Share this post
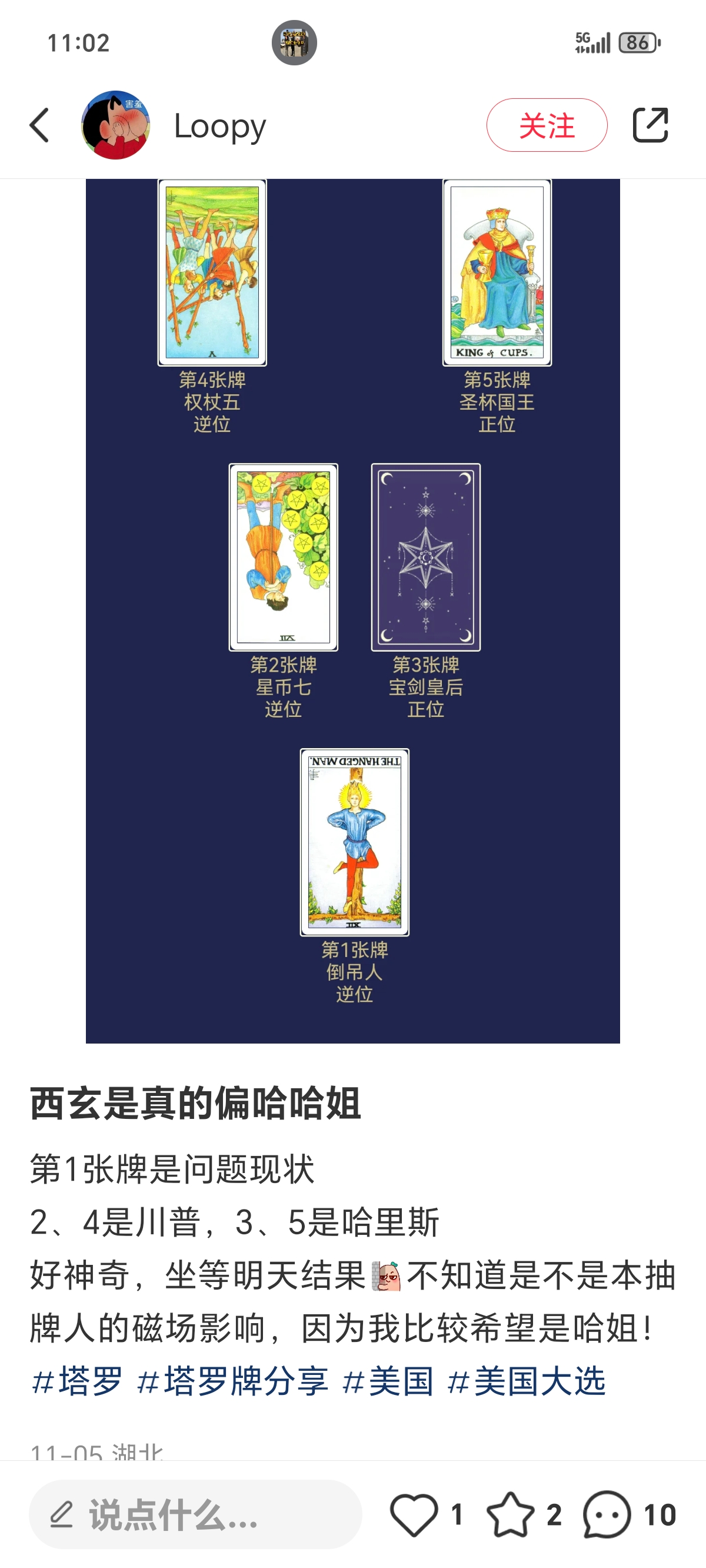 [x=650, y=125]
